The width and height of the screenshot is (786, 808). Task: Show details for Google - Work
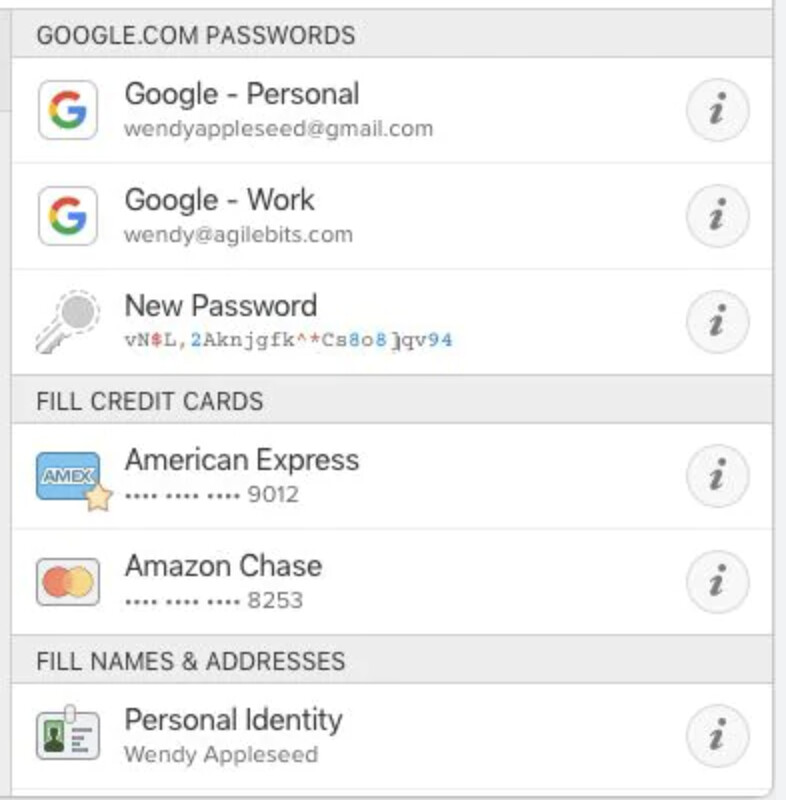coord(717,216)
